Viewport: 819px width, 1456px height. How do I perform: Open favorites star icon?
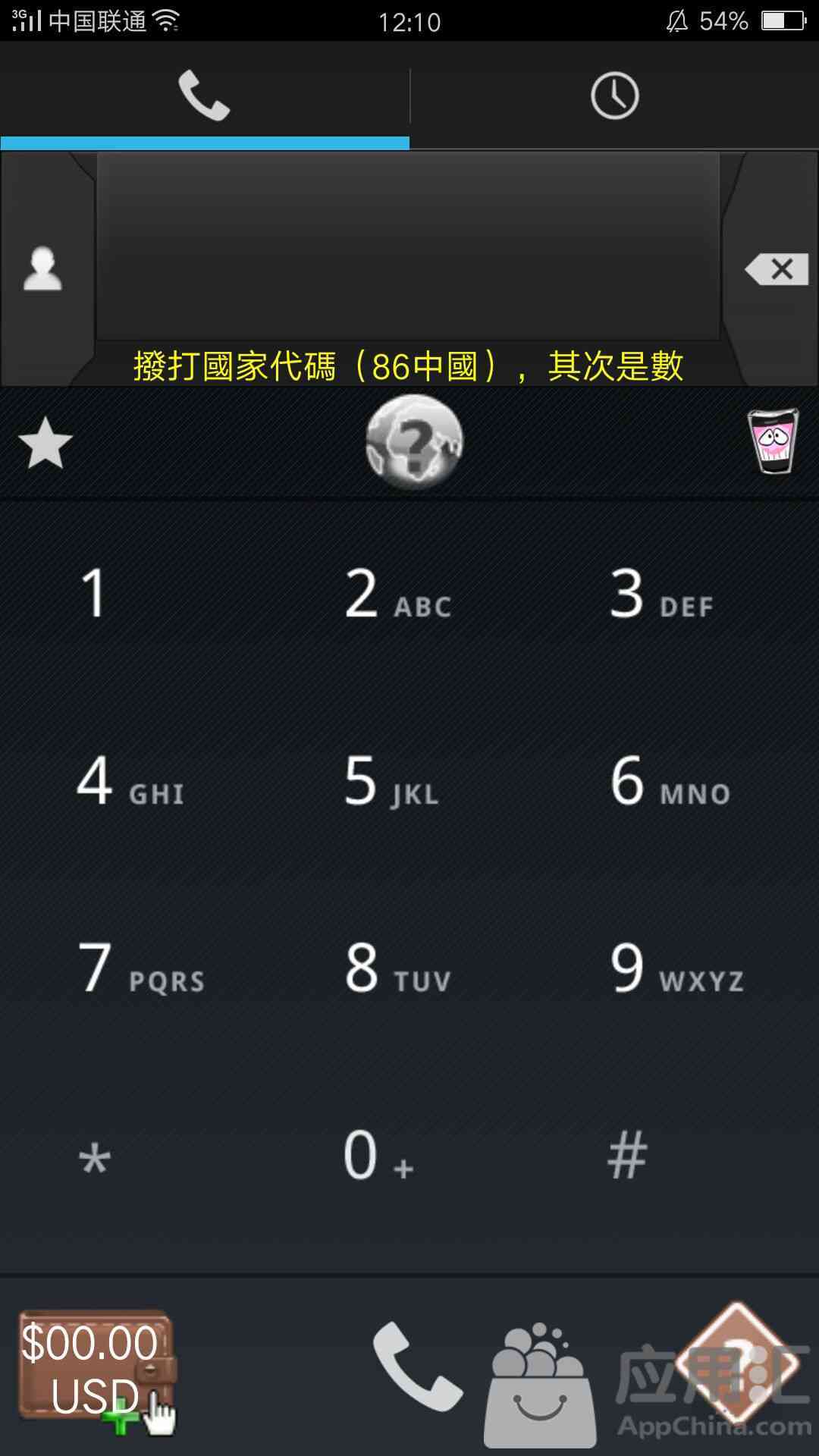tap(45, 443)
